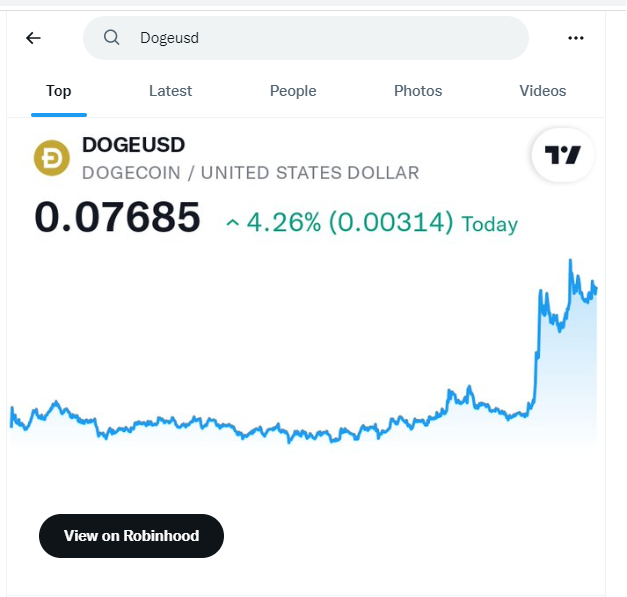This screenshot has height=597, width=627.
Task: Tap View on Robinhood button
Action: [131, 536]
